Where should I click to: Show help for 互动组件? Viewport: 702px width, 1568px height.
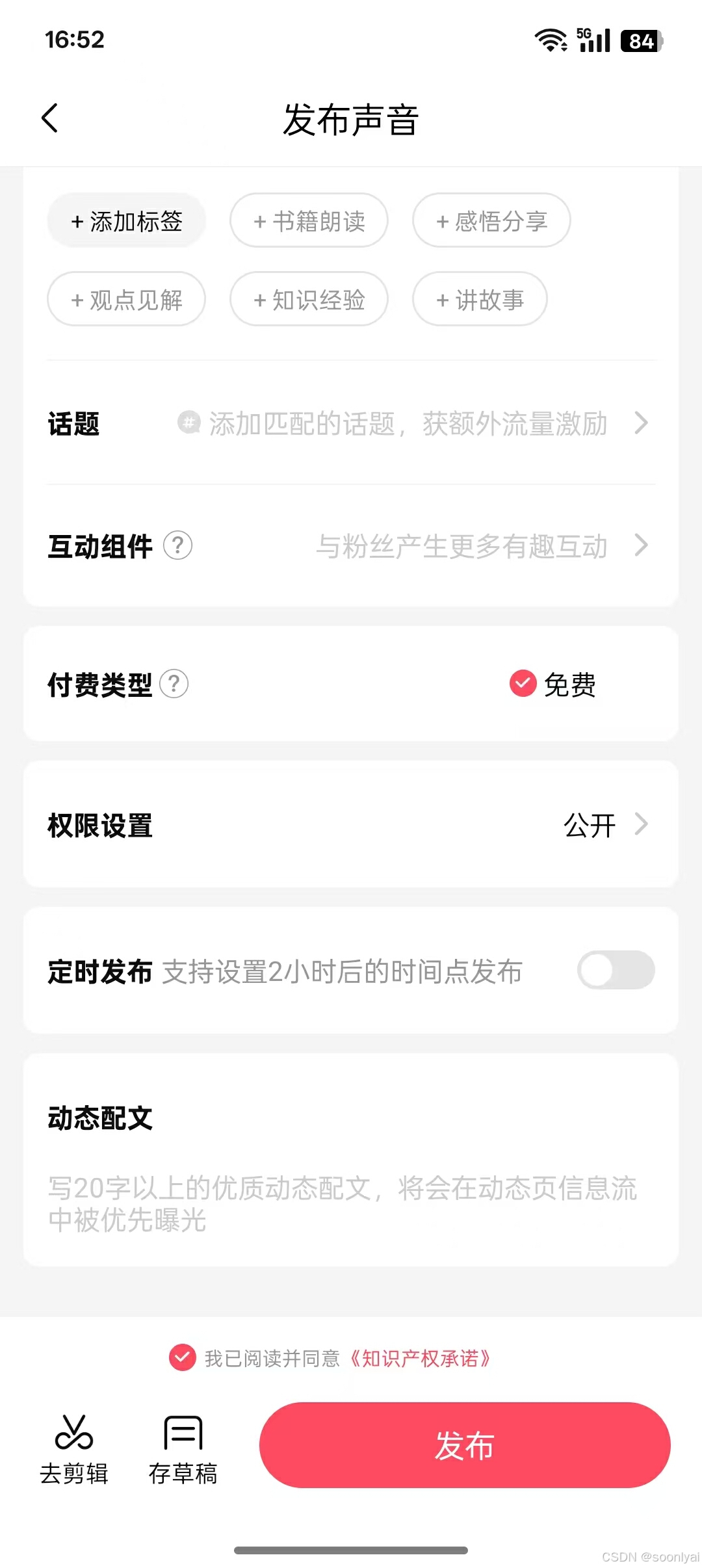tap(177, 545)
